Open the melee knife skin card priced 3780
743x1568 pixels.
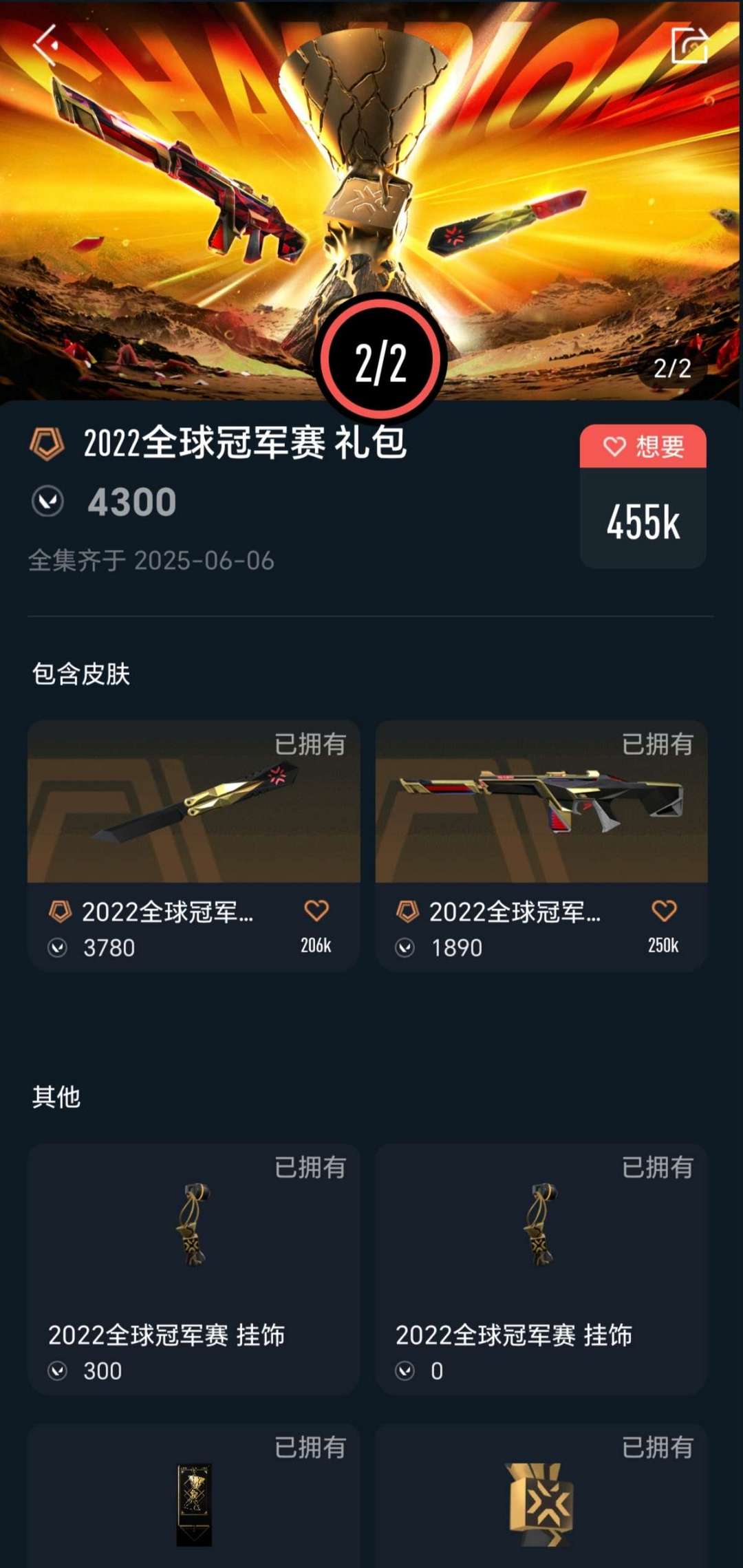[x=193, y=846]
